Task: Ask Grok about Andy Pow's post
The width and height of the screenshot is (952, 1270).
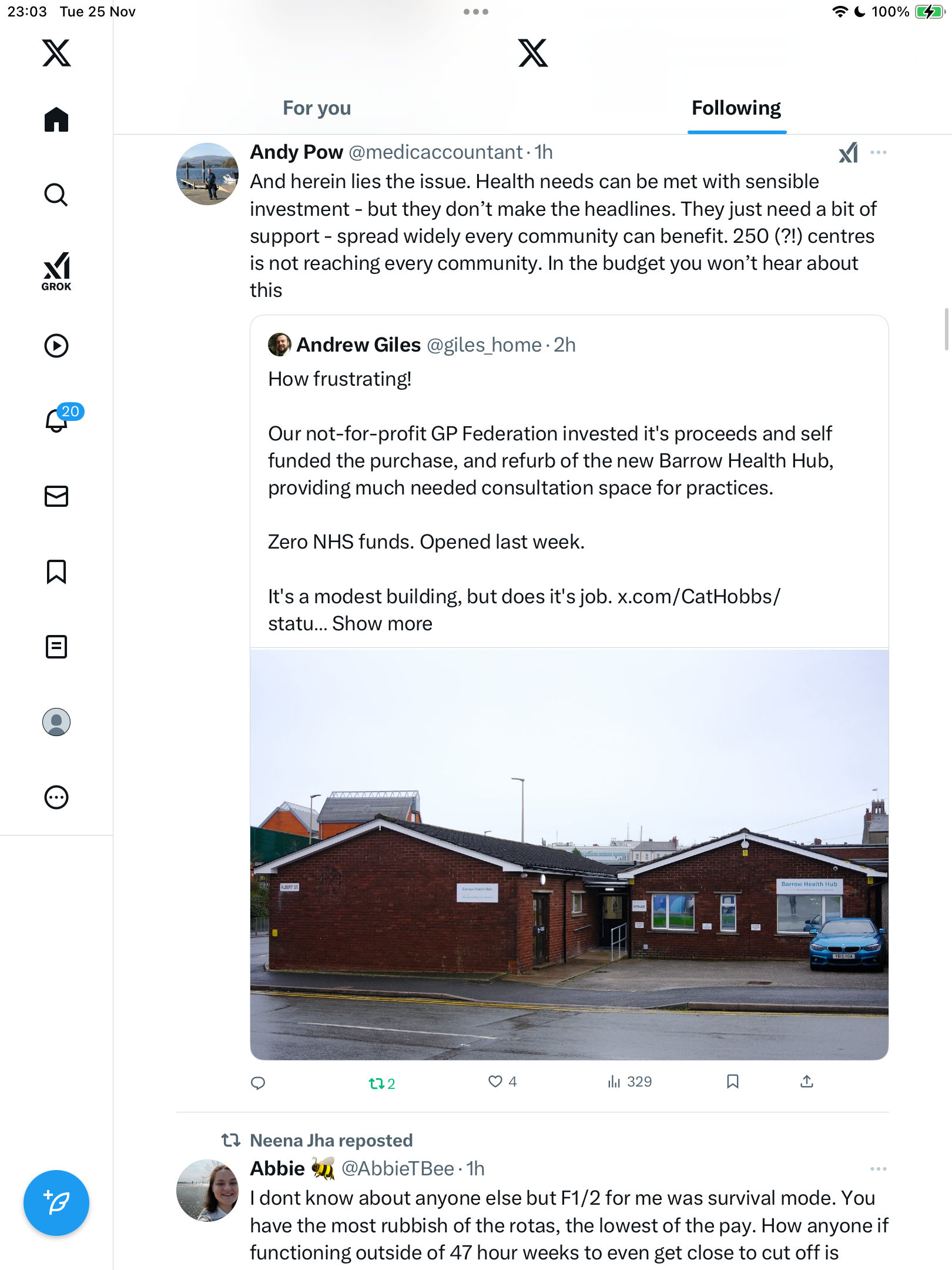Action: point(848,153)
